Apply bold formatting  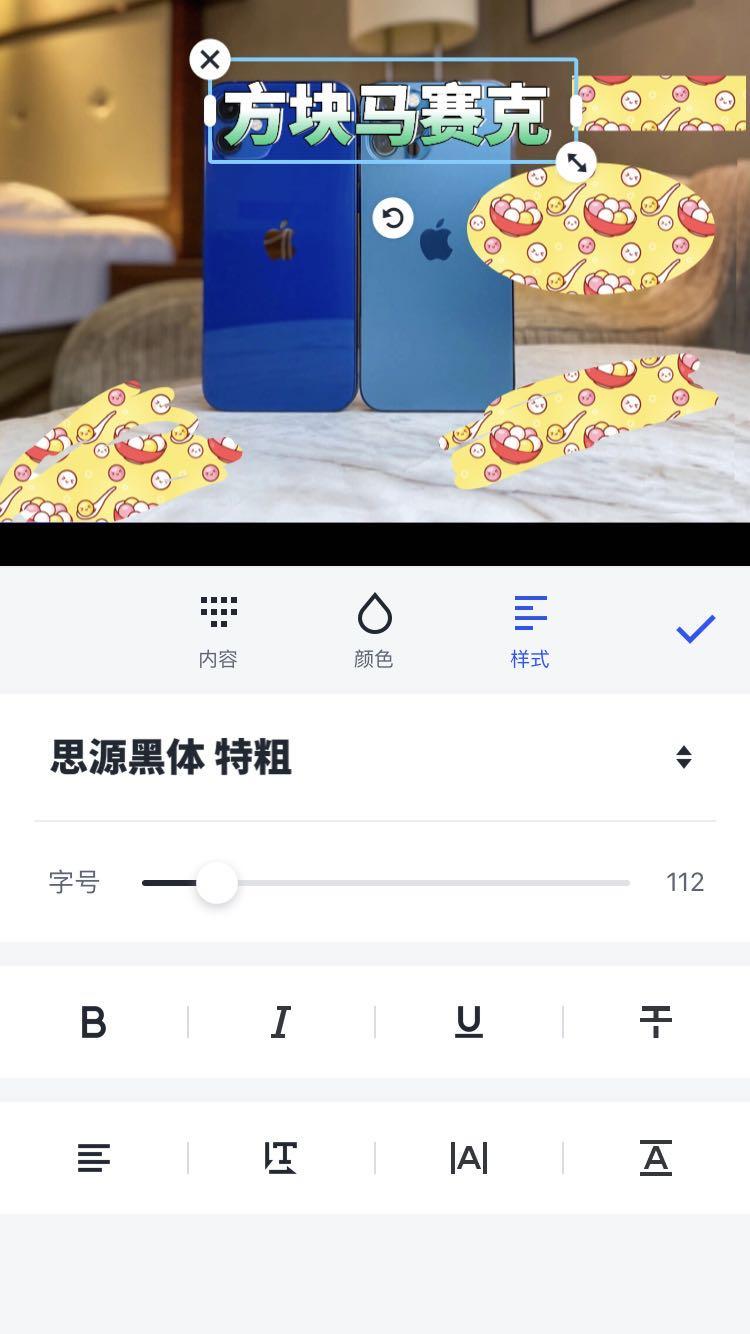(x=93, y=1022)
